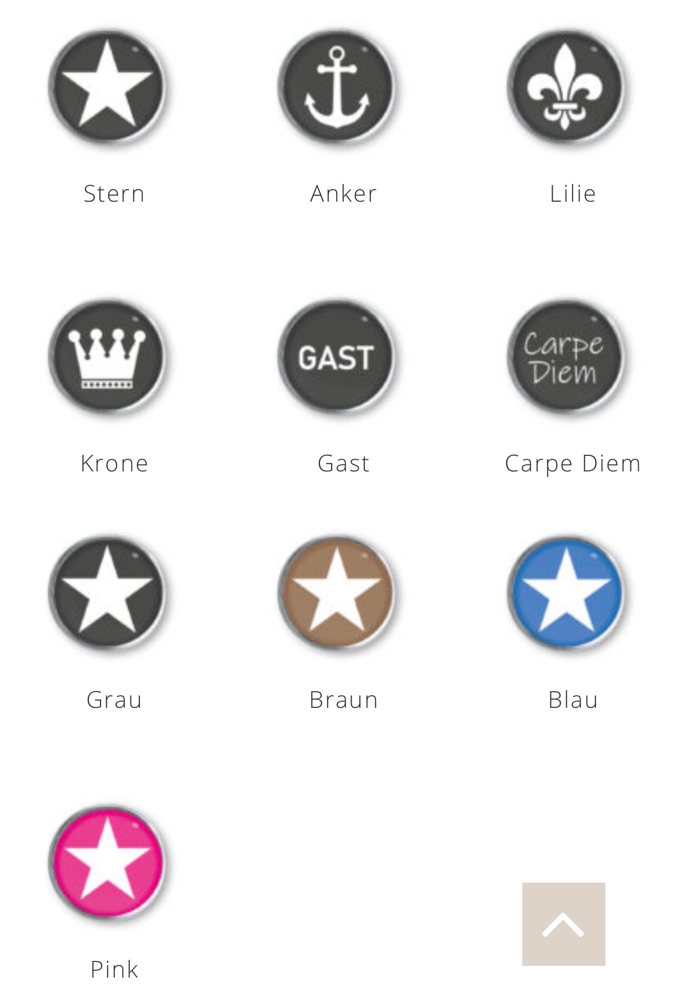Choose the Anker motif
The width and height of the screenshot is (686, 1000).
[337, 88]
